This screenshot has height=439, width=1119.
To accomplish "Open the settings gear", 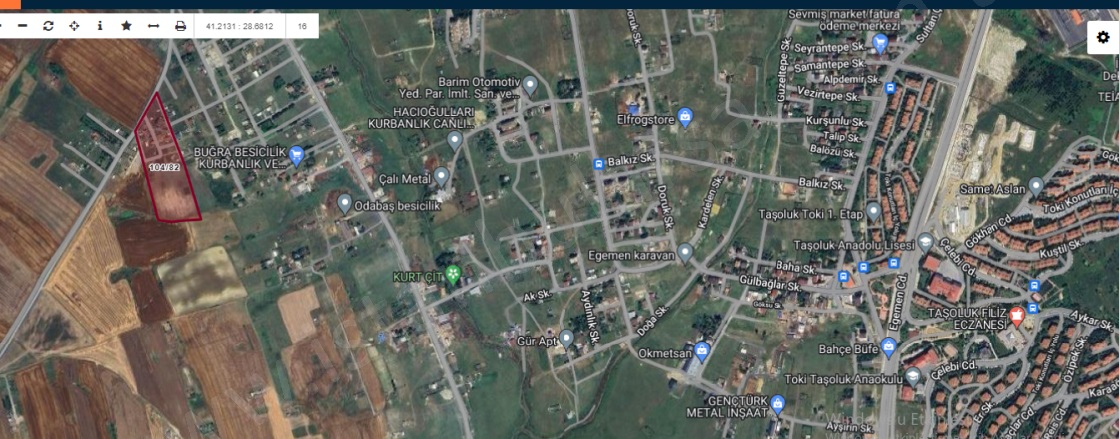I will click(1103, 36).
